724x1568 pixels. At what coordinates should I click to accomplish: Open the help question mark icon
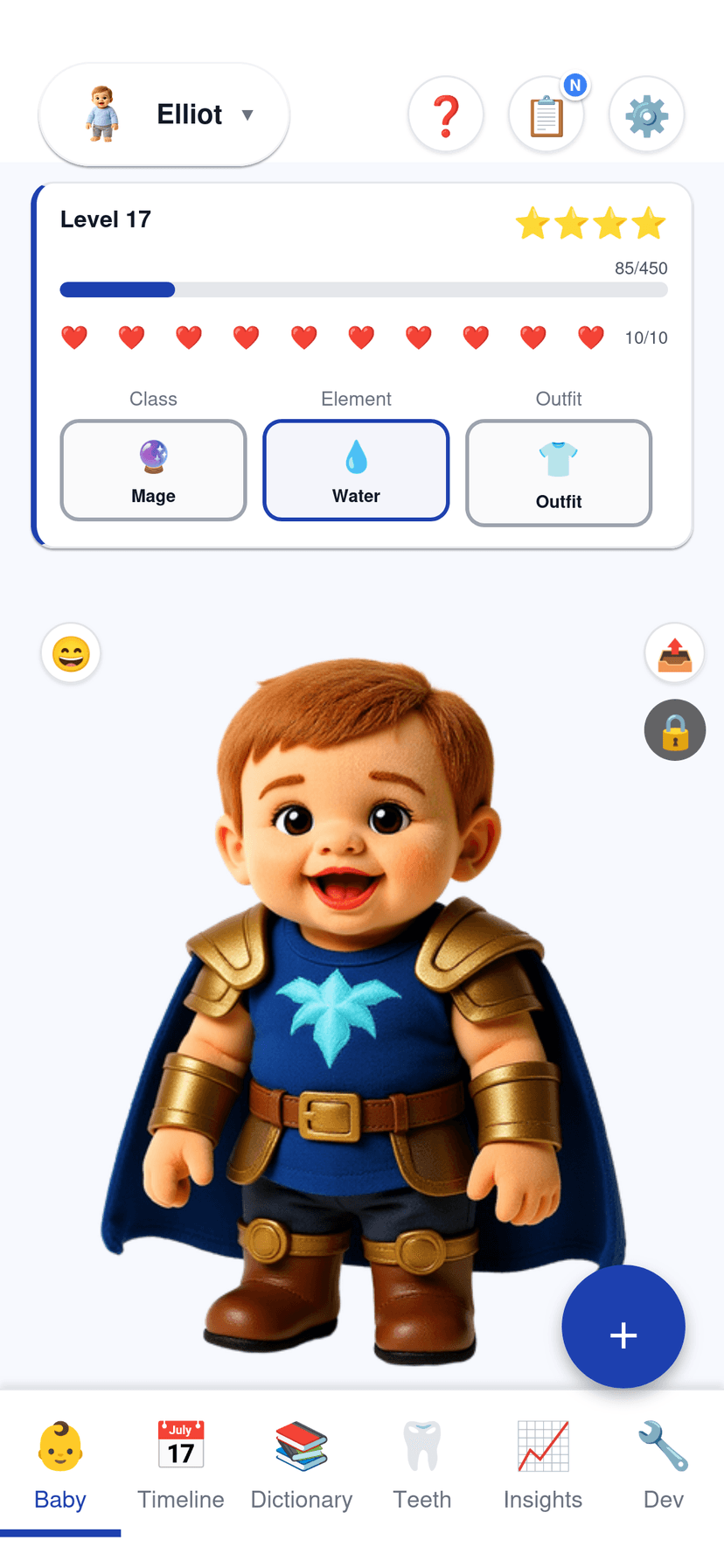click(446, 115)
